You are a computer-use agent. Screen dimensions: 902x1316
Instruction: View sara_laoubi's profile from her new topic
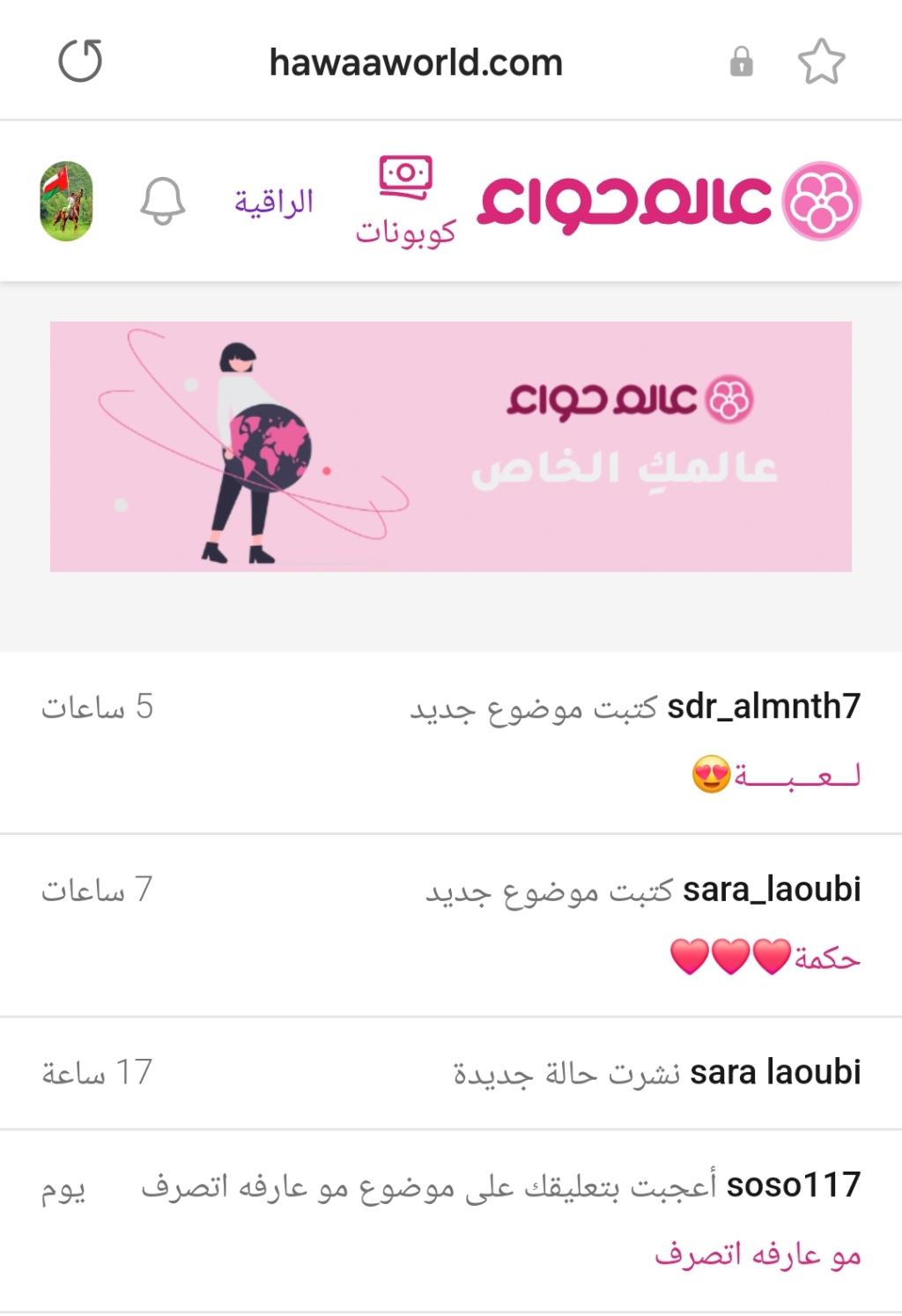click(x=772, y=890)
